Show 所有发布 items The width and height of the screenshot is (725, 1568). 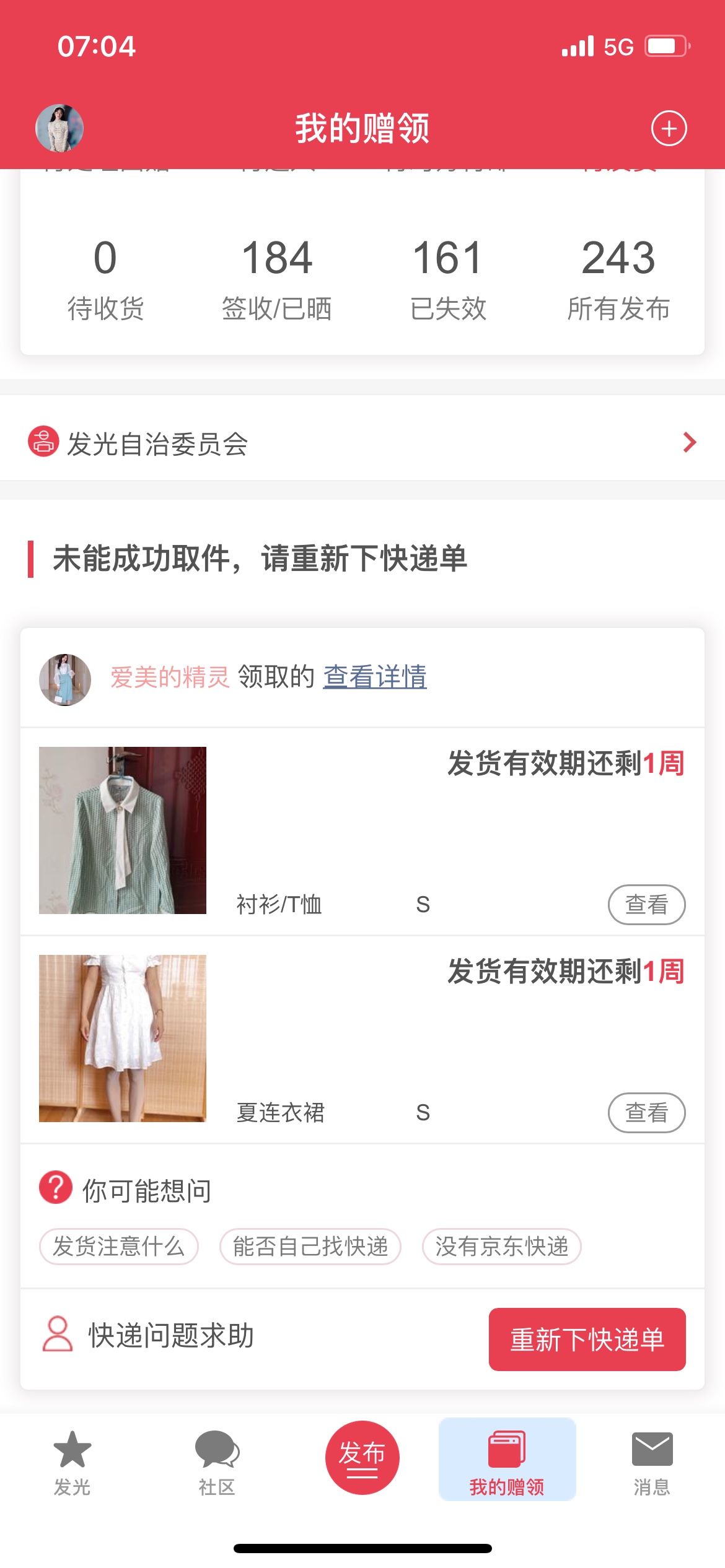click(618, 279)
